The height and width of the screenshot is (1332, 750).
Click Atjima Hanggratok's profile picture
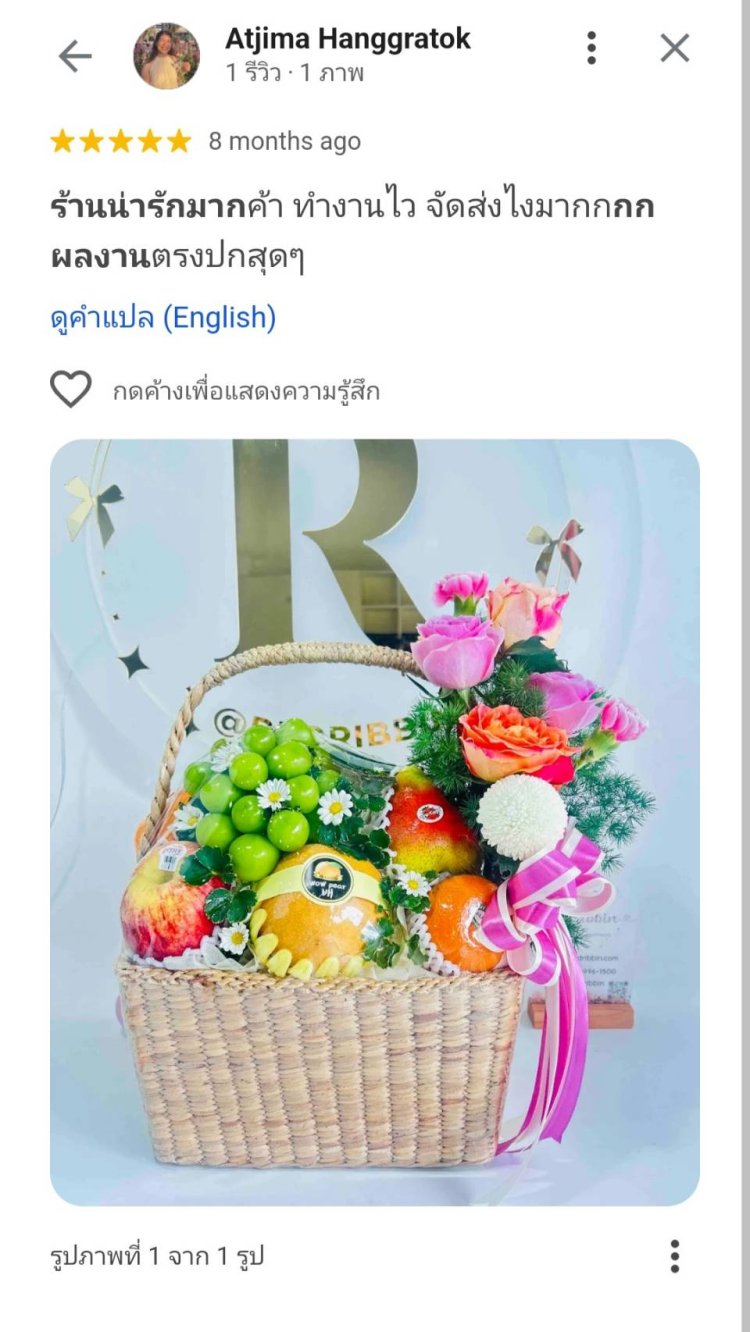(168, 56)
